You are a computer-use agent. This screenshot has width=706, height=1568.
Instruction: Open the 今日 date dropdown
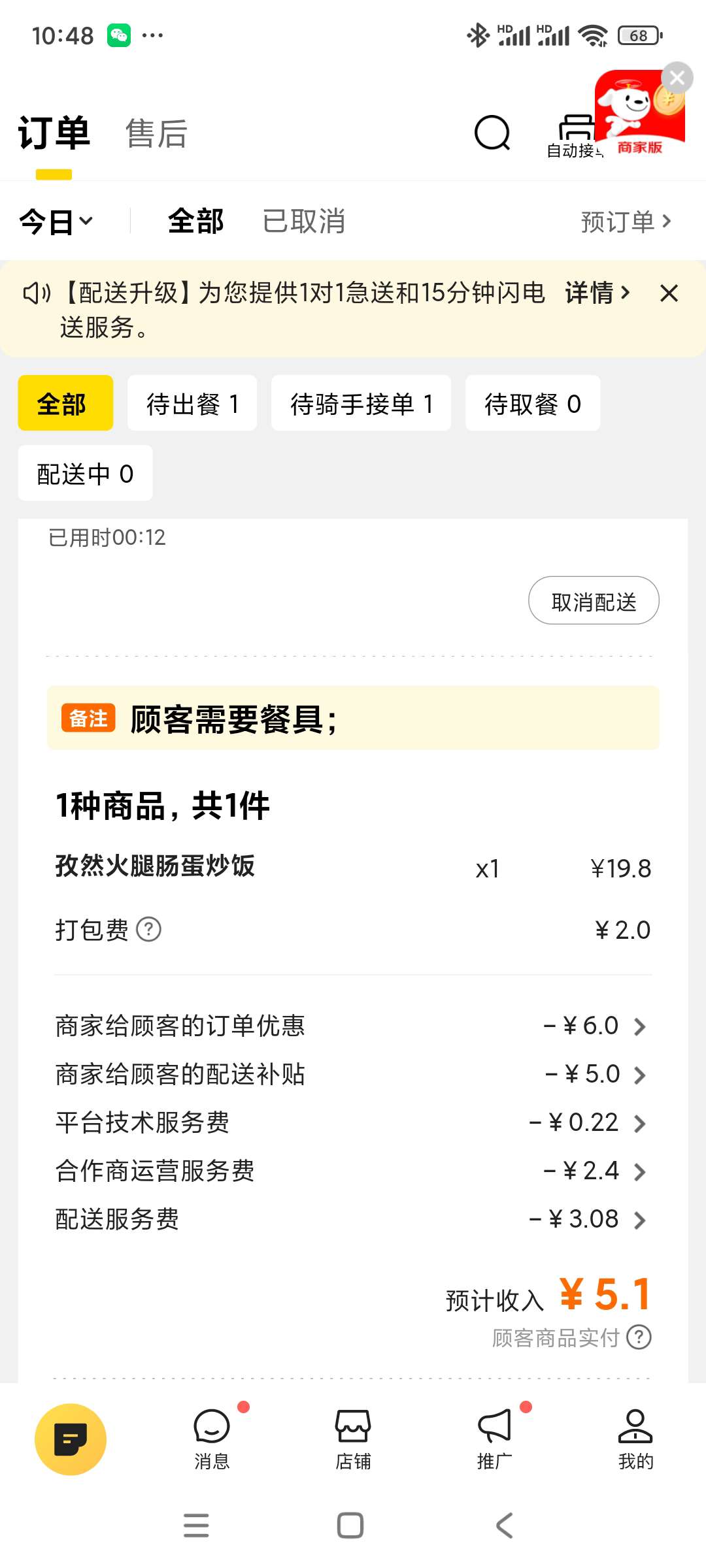(x=56, y=221)
